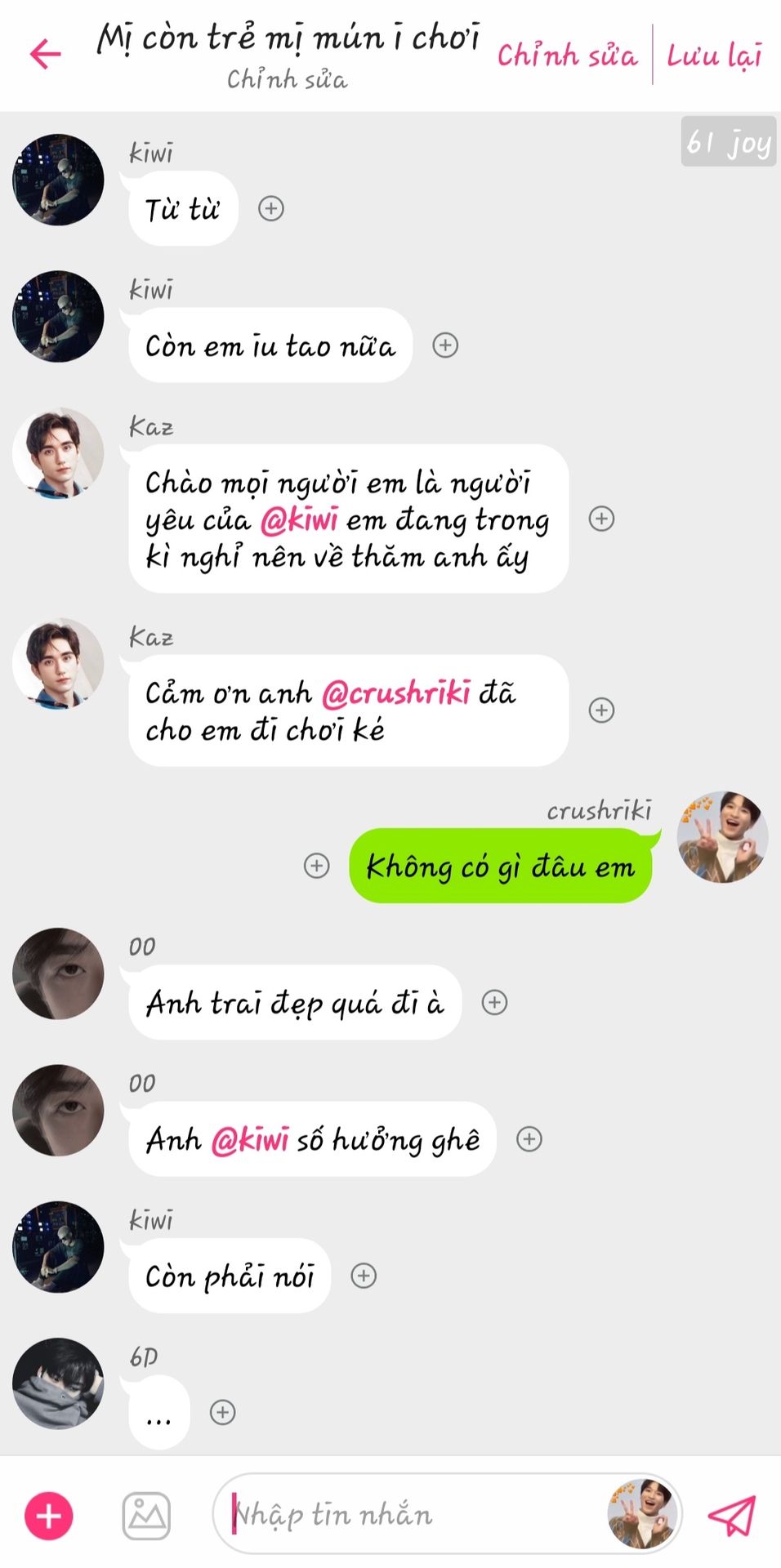Edit chat title via gray Chỉnh sửa
The image size is (781, 1568).
[287, 80]
